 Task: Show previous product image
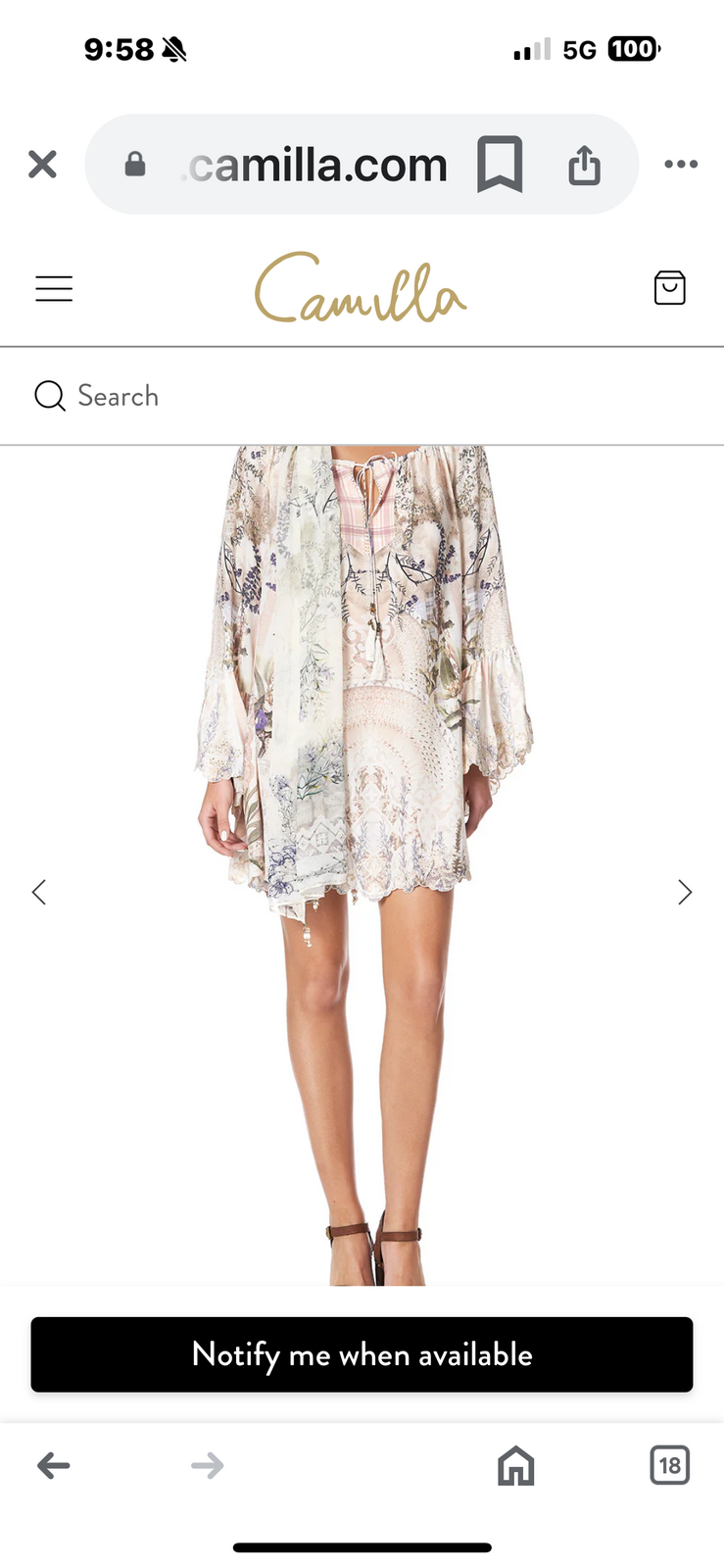pos(38,892)
